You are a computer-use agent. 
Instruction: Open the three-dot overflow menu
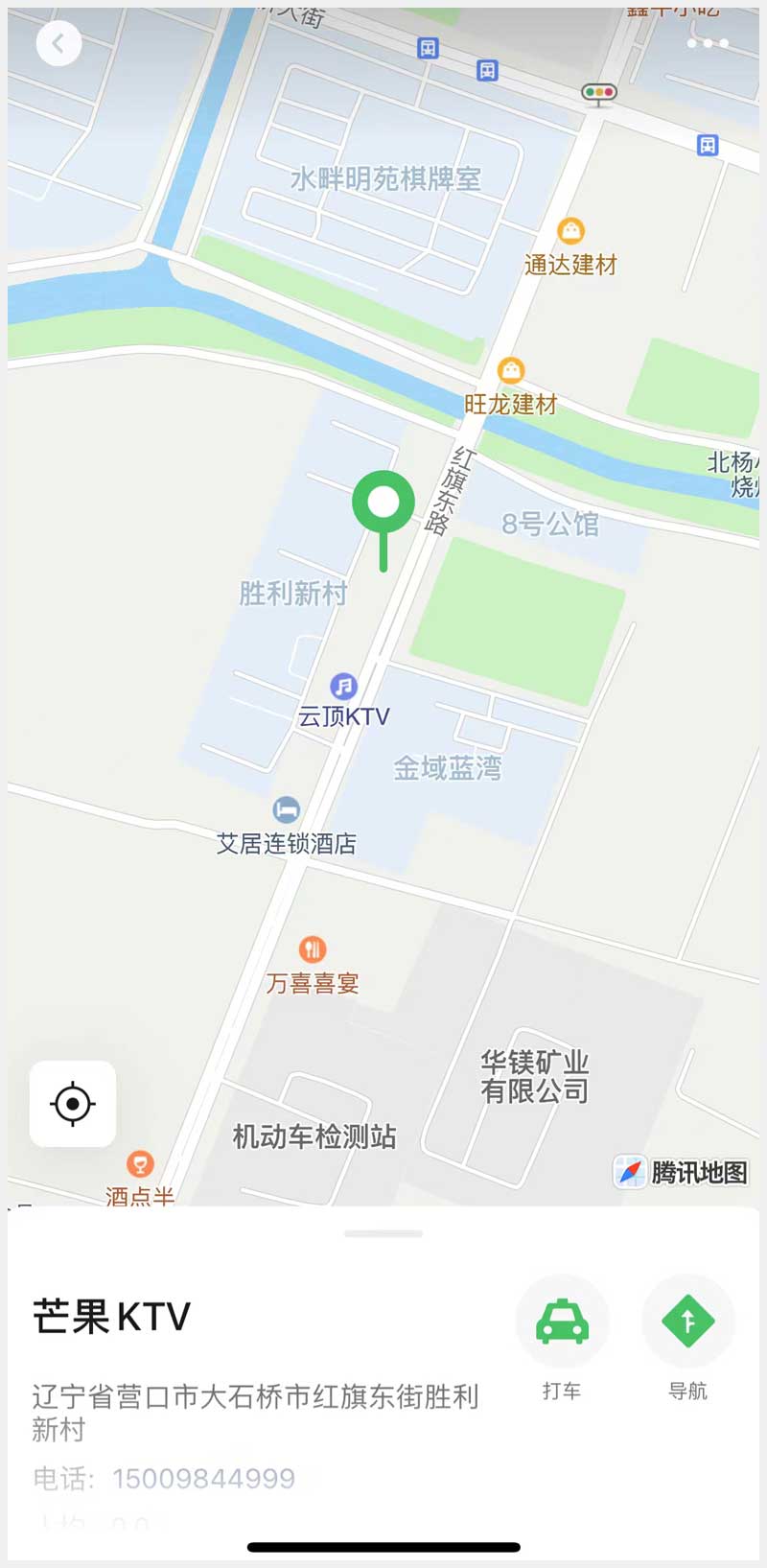tap(708, 43)
